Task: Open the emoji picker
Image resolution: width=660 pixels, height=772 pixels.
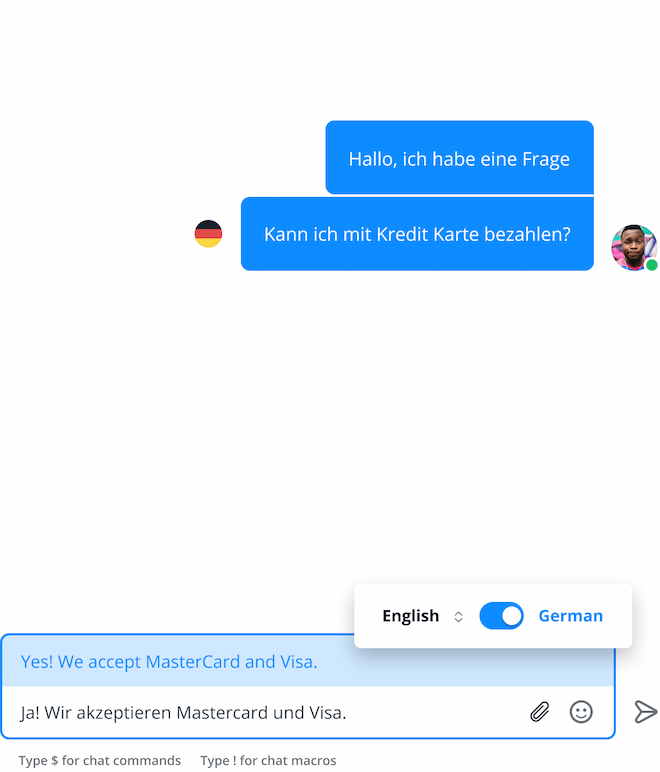Action: click(581, 712)
